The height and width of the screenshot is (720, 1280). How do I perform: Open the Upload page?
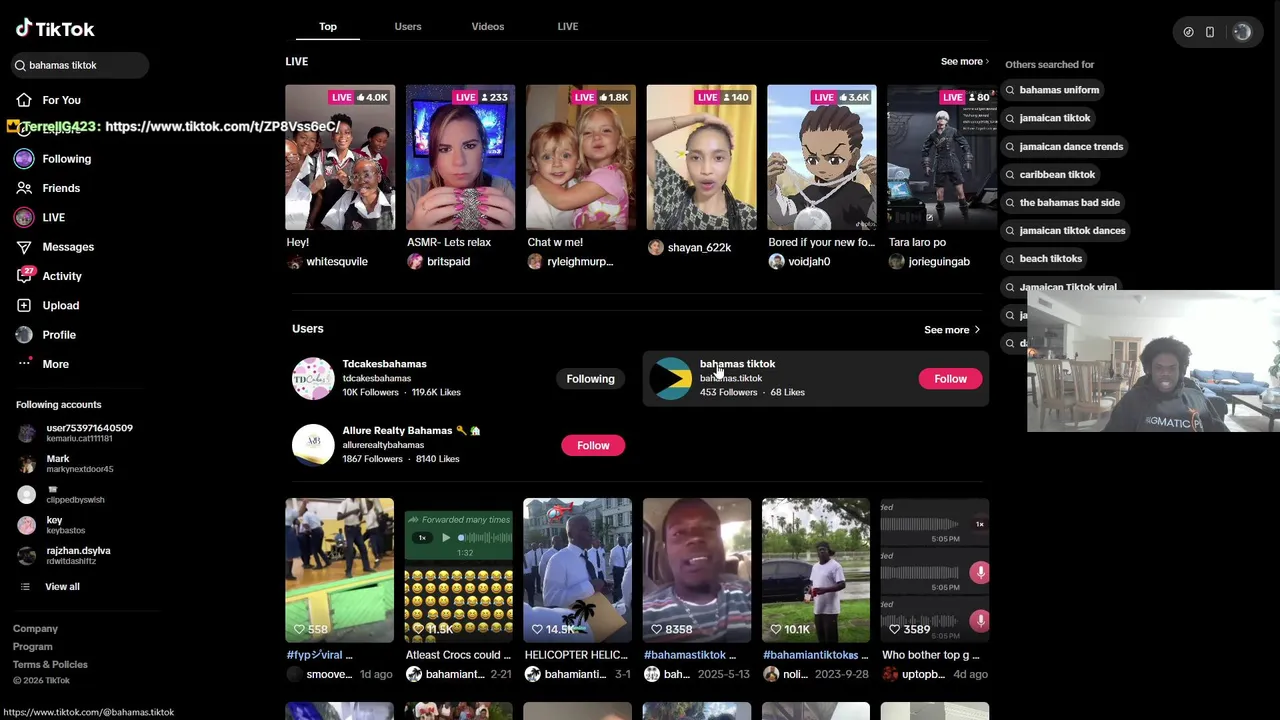pos(60,305)
